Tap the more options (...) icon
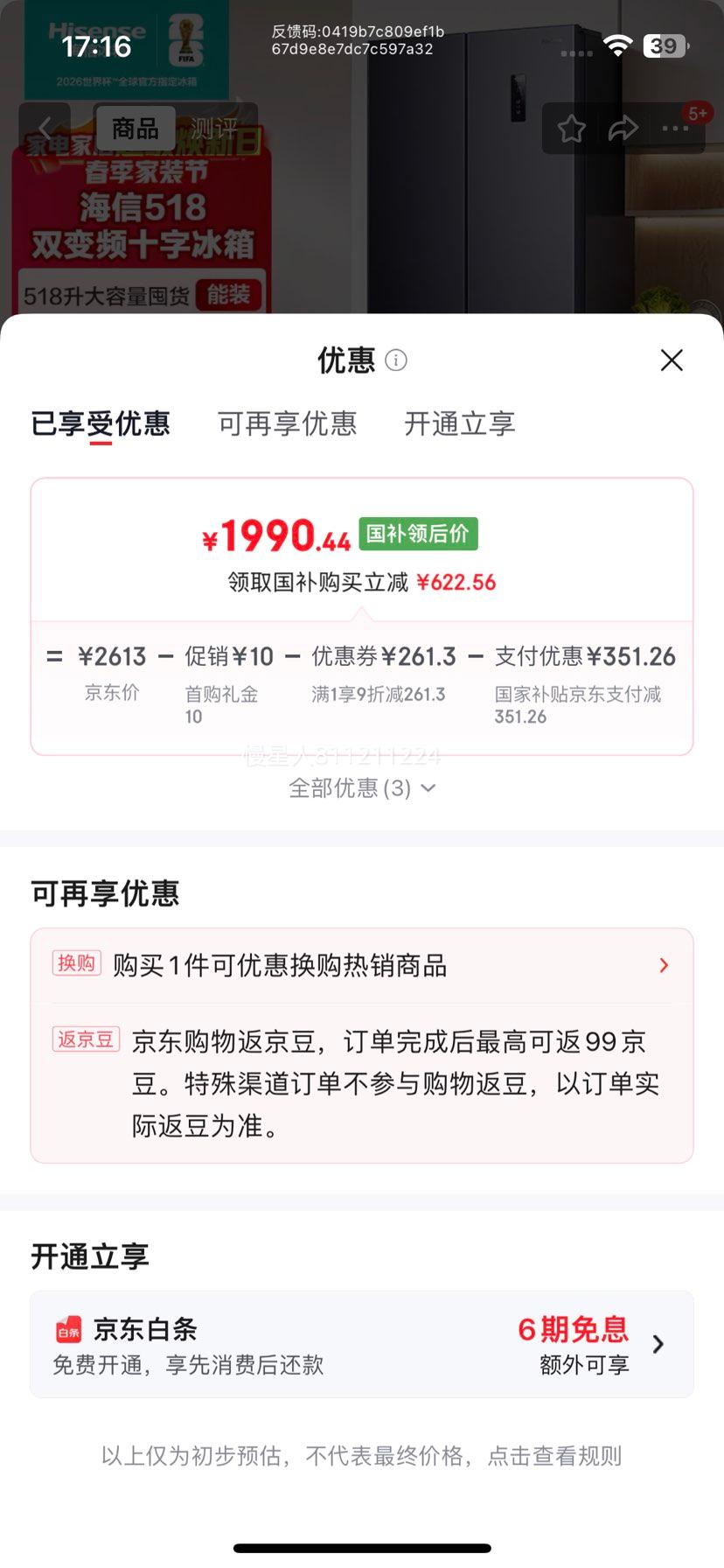Screen dimensions: 724x1568 [675, 128]
